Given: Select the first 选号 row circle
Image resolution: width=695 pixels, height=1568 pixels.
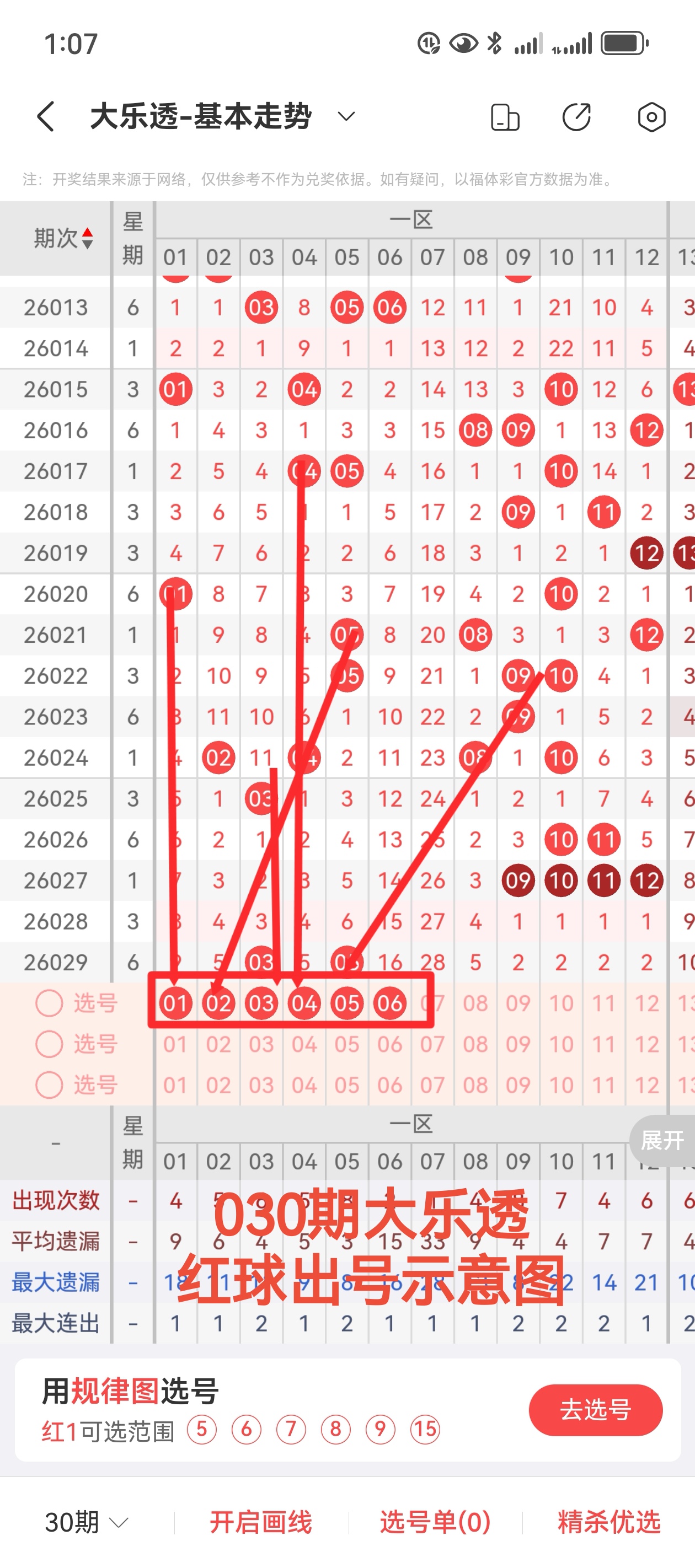Looking at the screenshot, I should [49, 1003].
